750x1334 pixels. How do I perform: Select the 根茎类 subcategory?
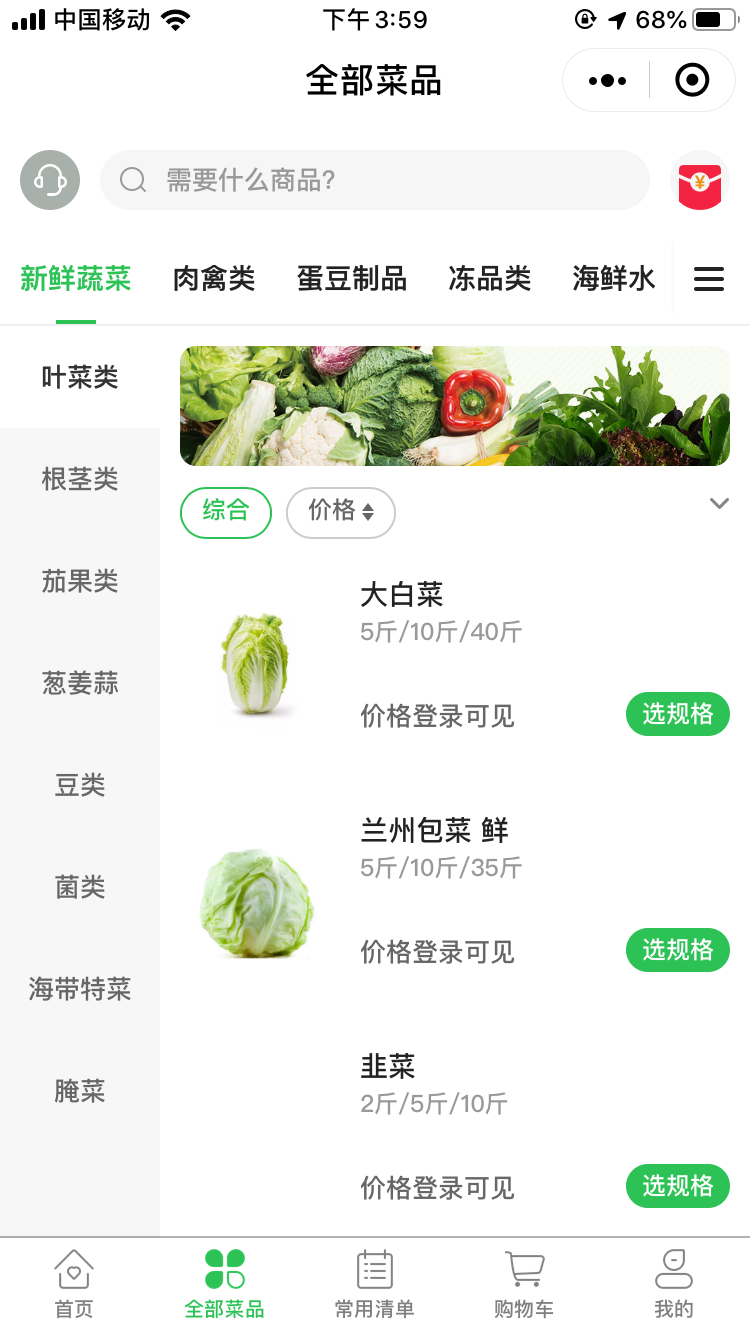[x=80, y=479]
